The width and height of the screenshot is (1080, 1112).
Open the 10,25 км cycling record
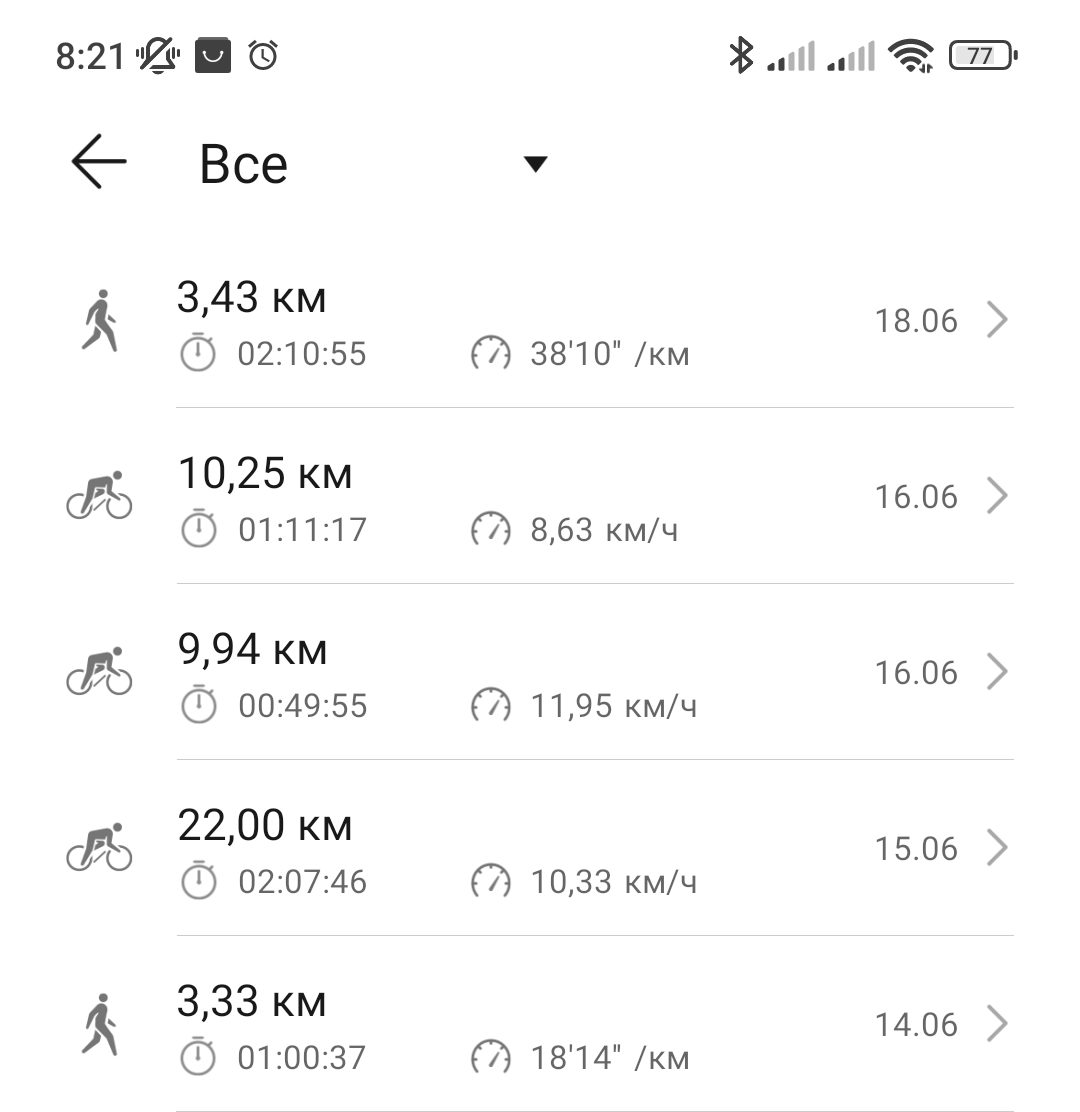point(540,498)
